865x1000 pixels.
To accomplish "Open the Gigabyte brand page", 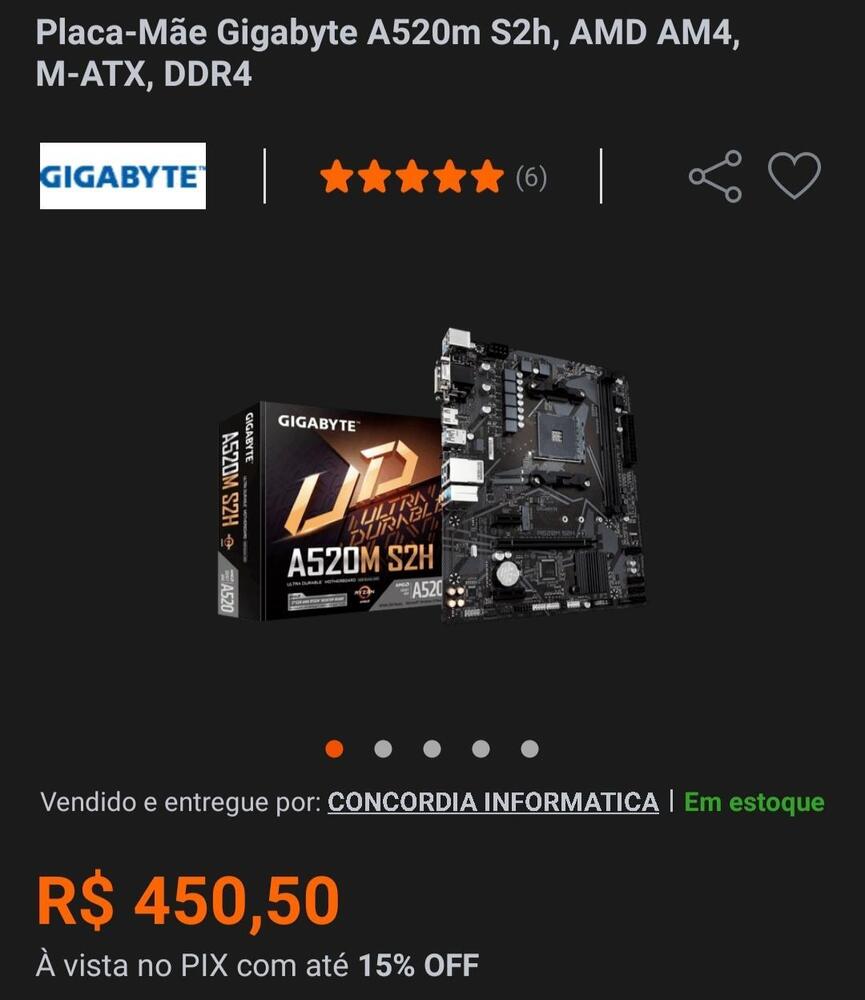I will 123,176.
